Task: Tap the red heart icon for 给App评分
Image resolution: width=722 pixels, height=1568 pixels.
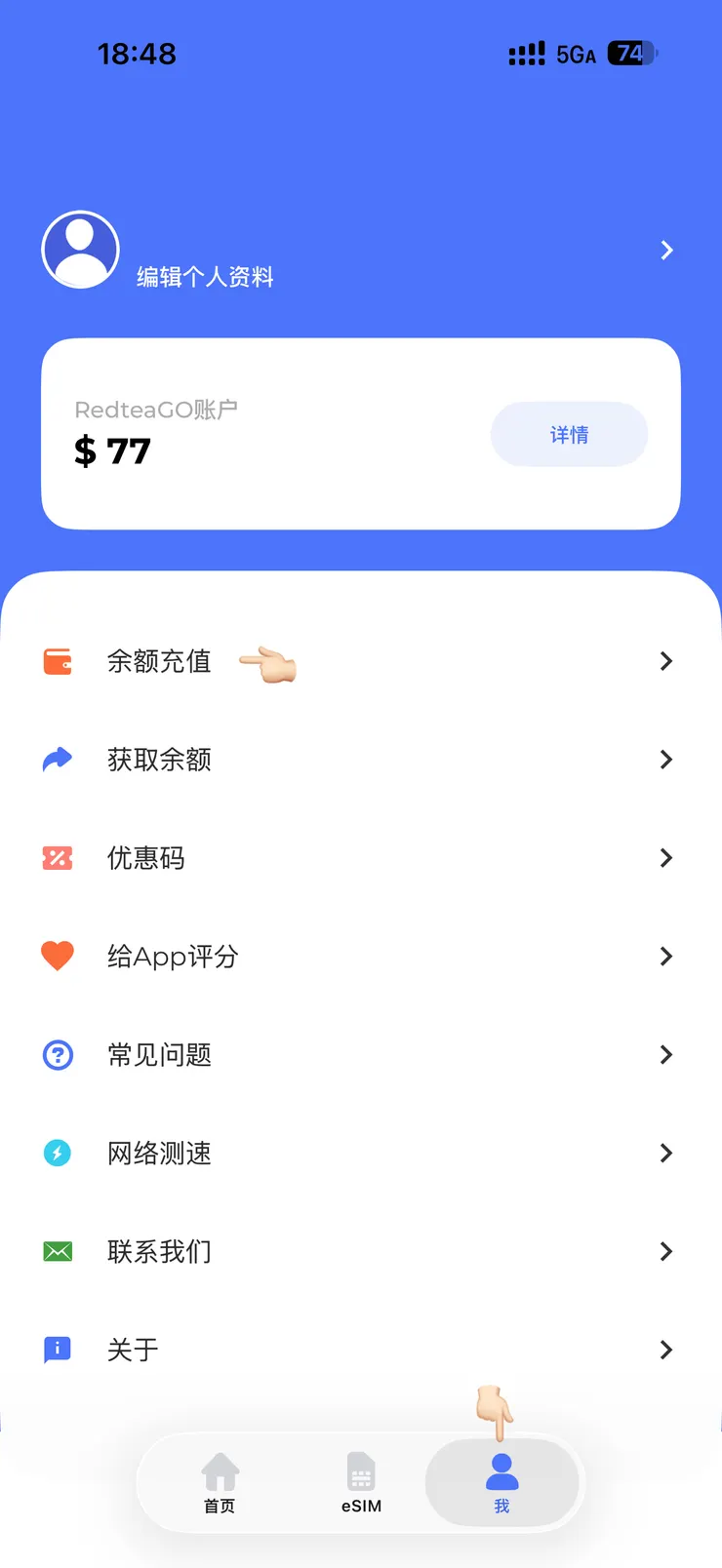Action: (58, 957)
